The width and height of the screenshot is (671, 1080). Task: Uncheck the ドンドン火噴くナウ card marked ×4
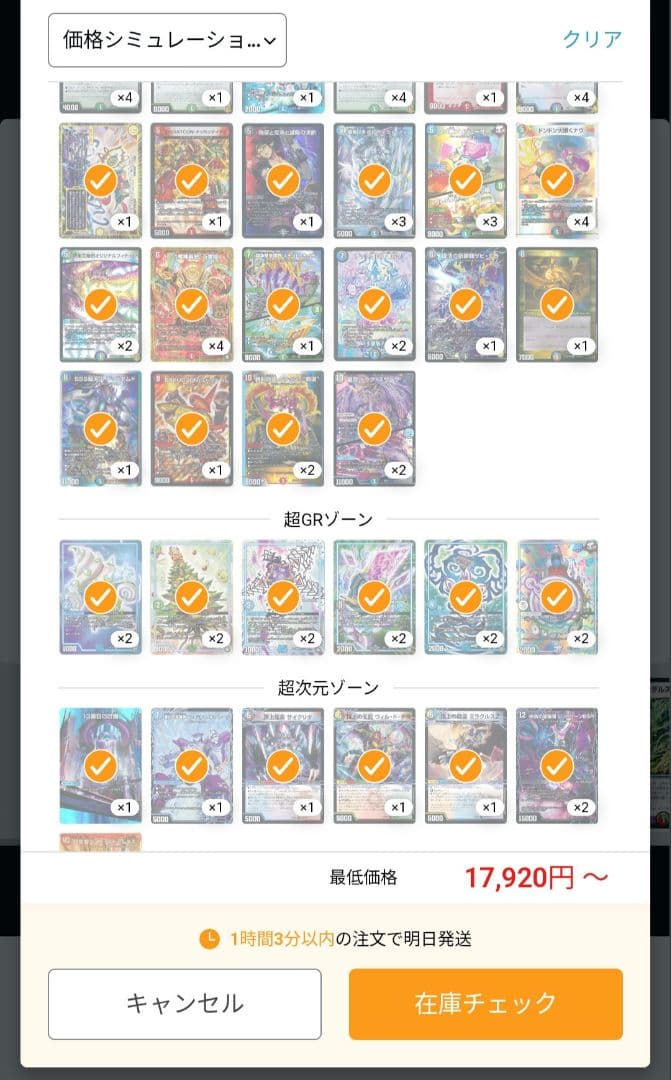[557, 180]
